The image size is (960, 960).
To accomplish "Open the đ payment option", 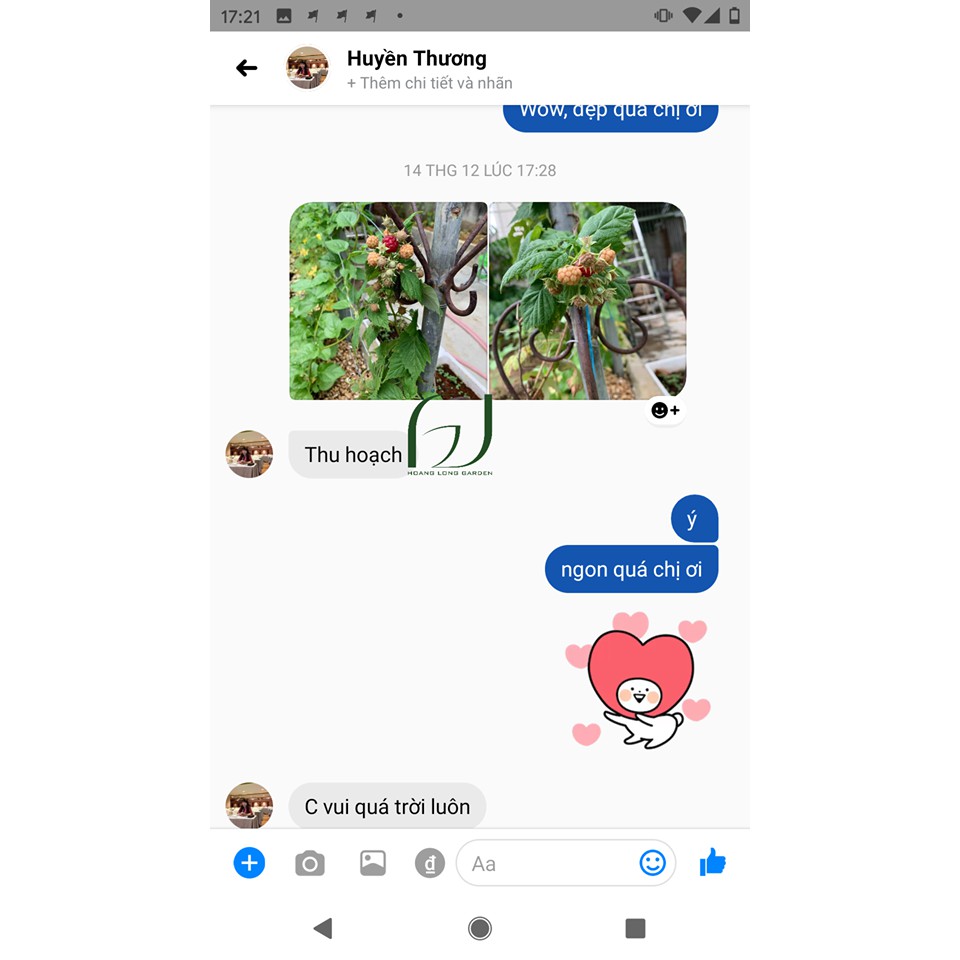I will (x=430, y=863).
